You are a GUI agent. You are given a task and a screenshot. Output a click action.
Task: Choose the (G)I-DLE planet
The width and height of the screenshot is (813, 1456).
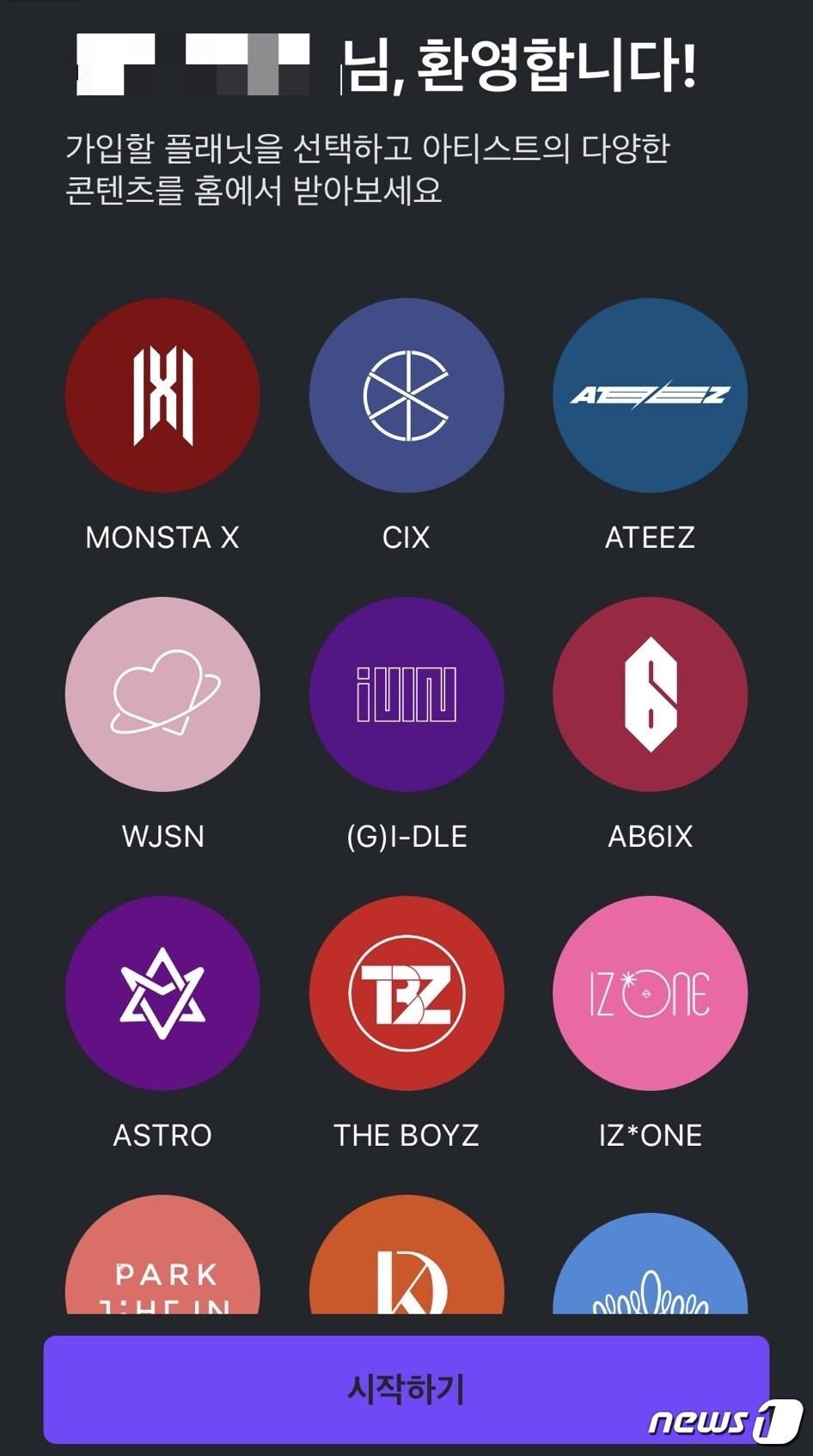click(x=406, y=694)
